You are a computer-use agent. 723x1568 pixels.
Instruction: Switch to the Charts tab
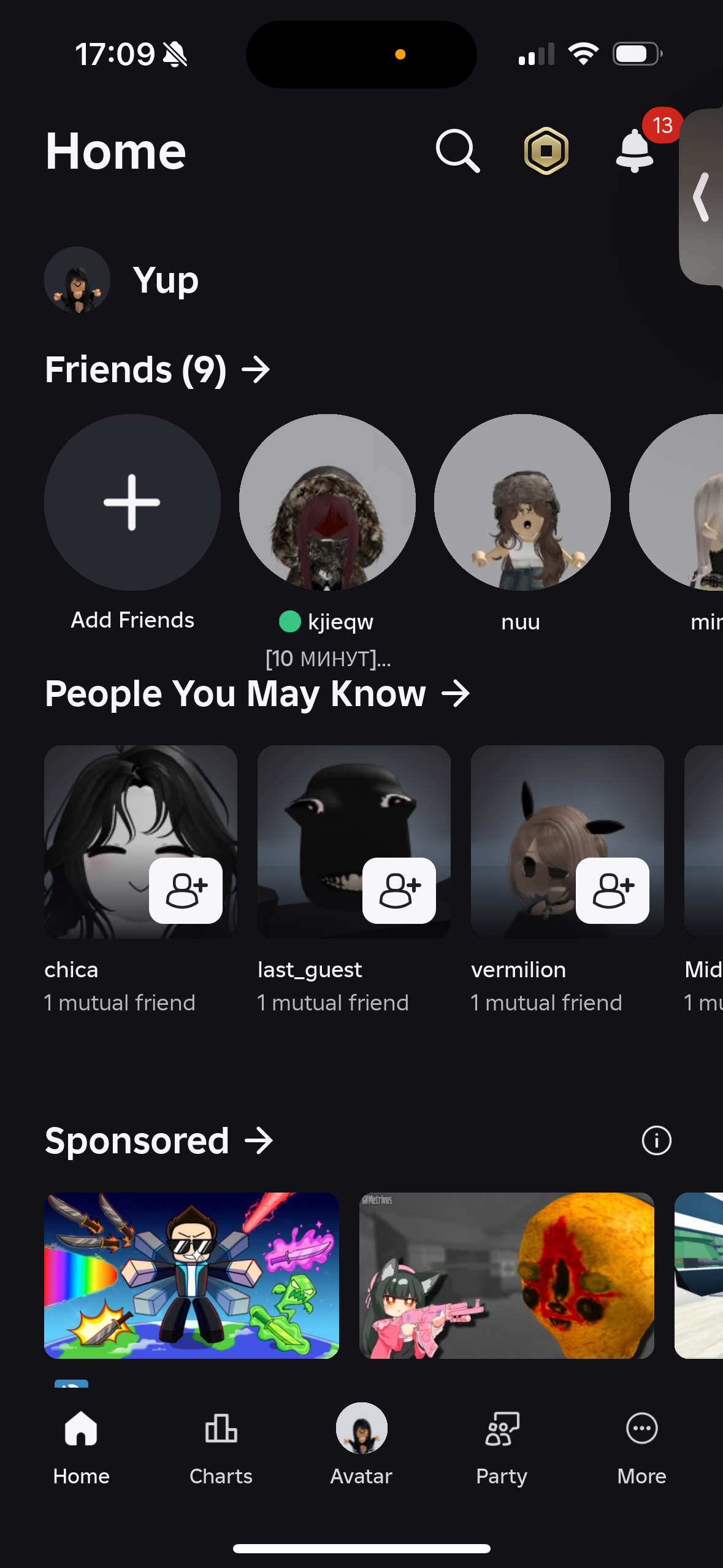(x=221, y=1445)
